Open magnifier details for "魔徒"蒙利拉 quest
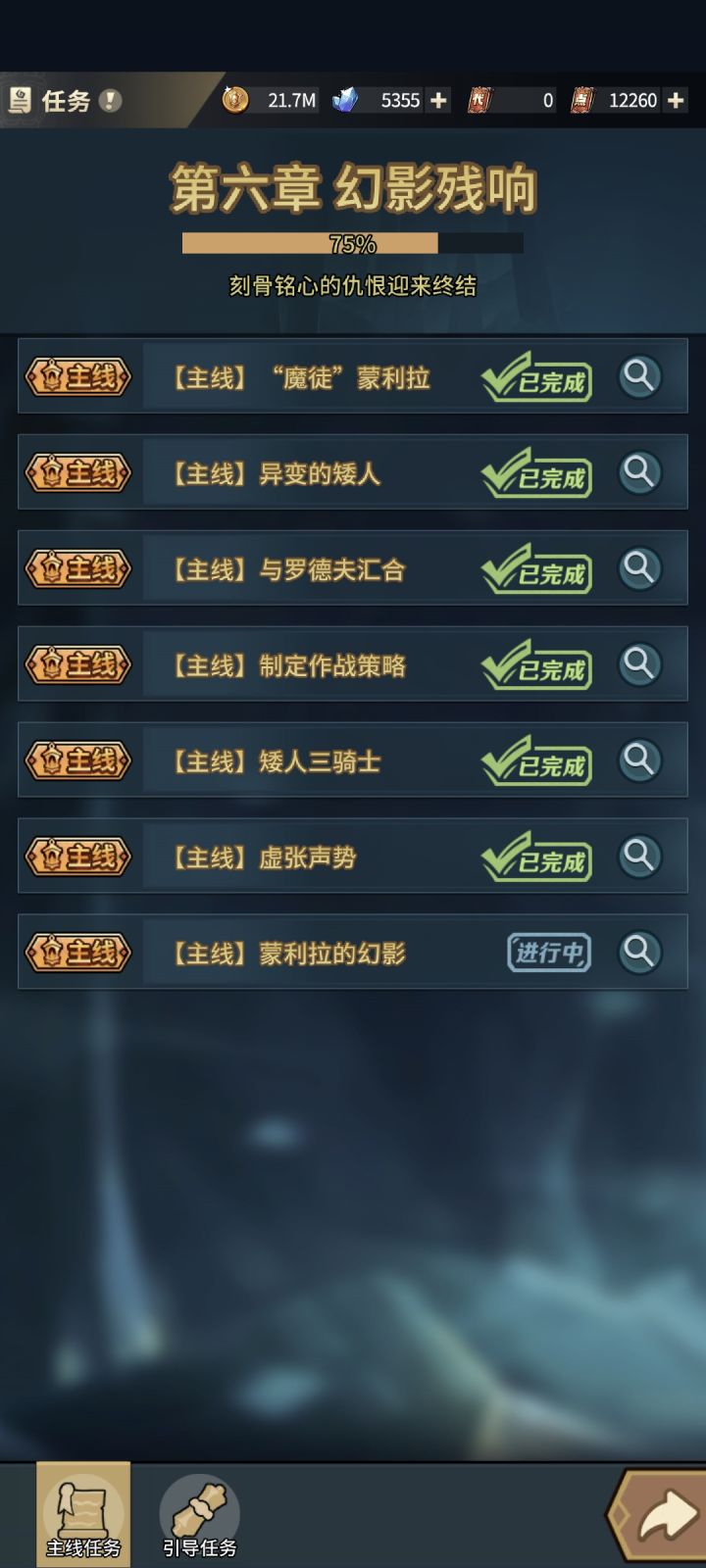Image resolution: width=706 pixels, height=1568 pixels. 639,377
